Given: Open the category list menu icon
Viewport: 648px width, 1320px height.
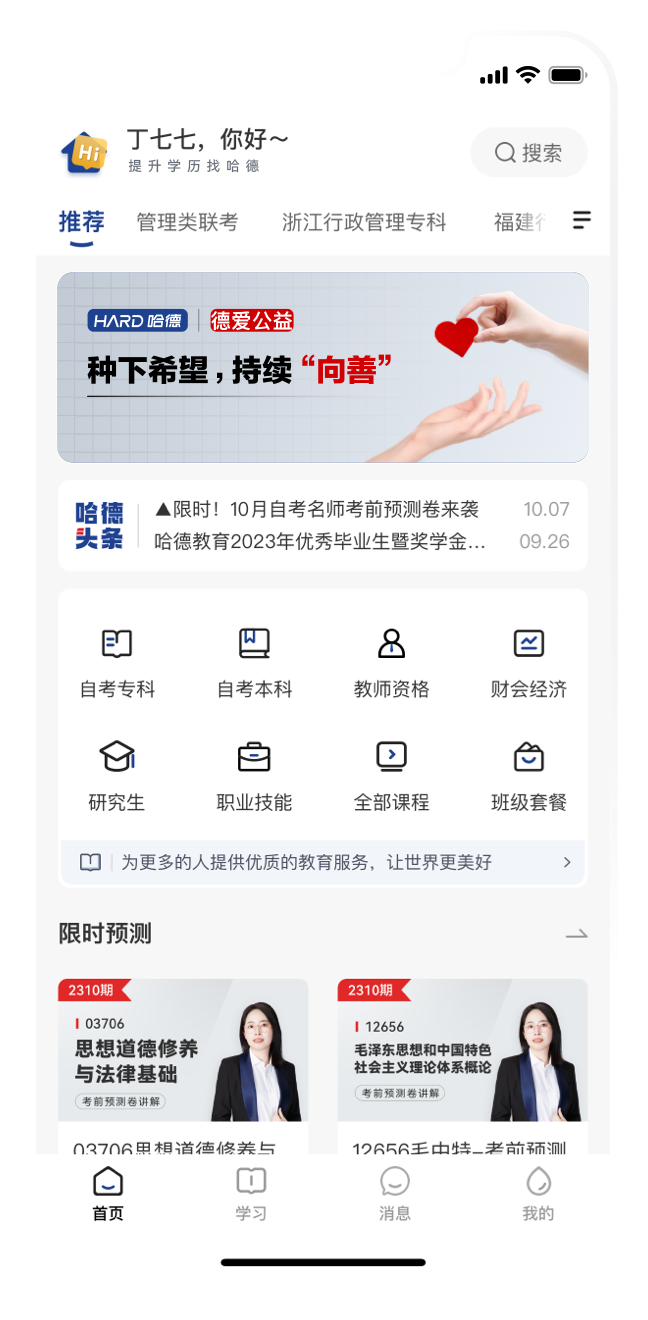Looking at the screenshot, I should point(581,221).
